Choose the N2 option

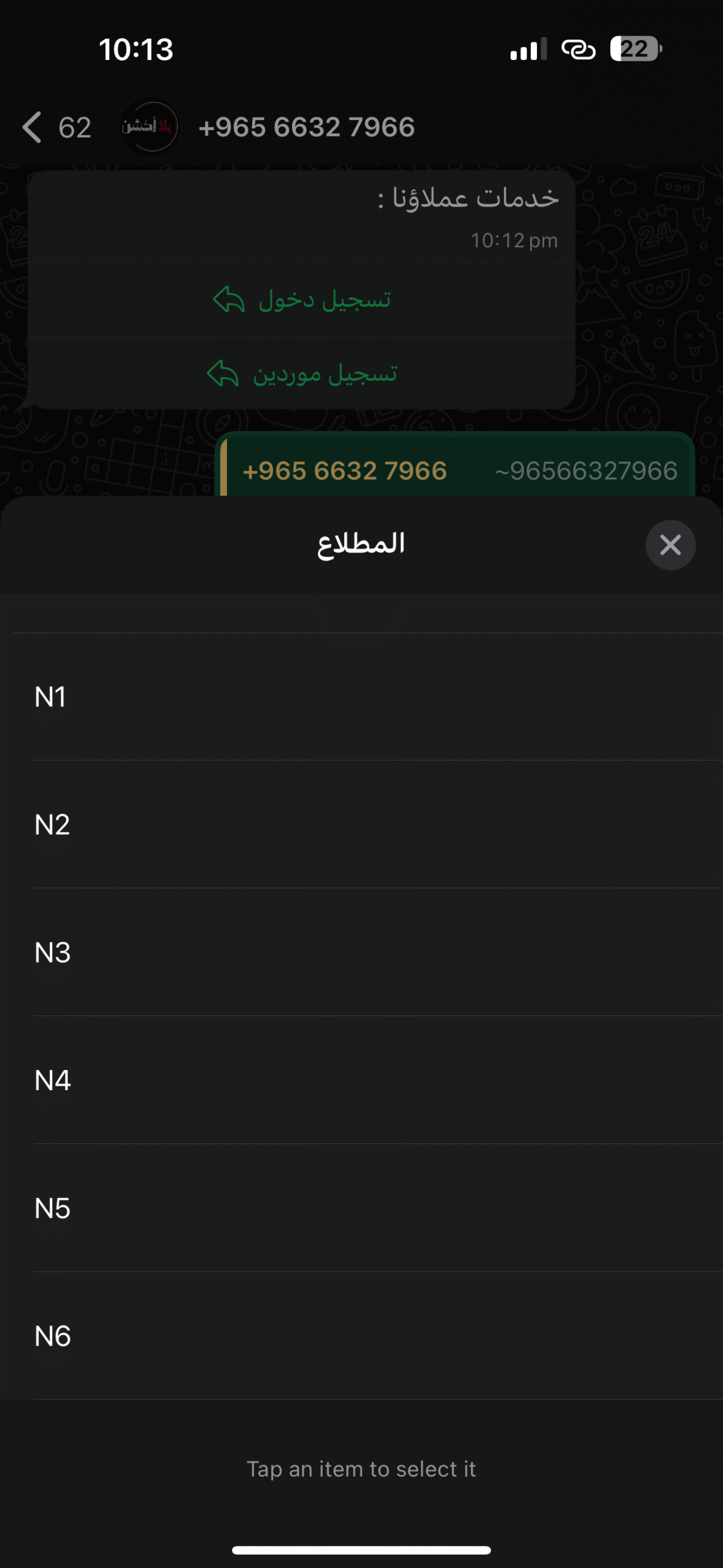[x=361, y=824]
